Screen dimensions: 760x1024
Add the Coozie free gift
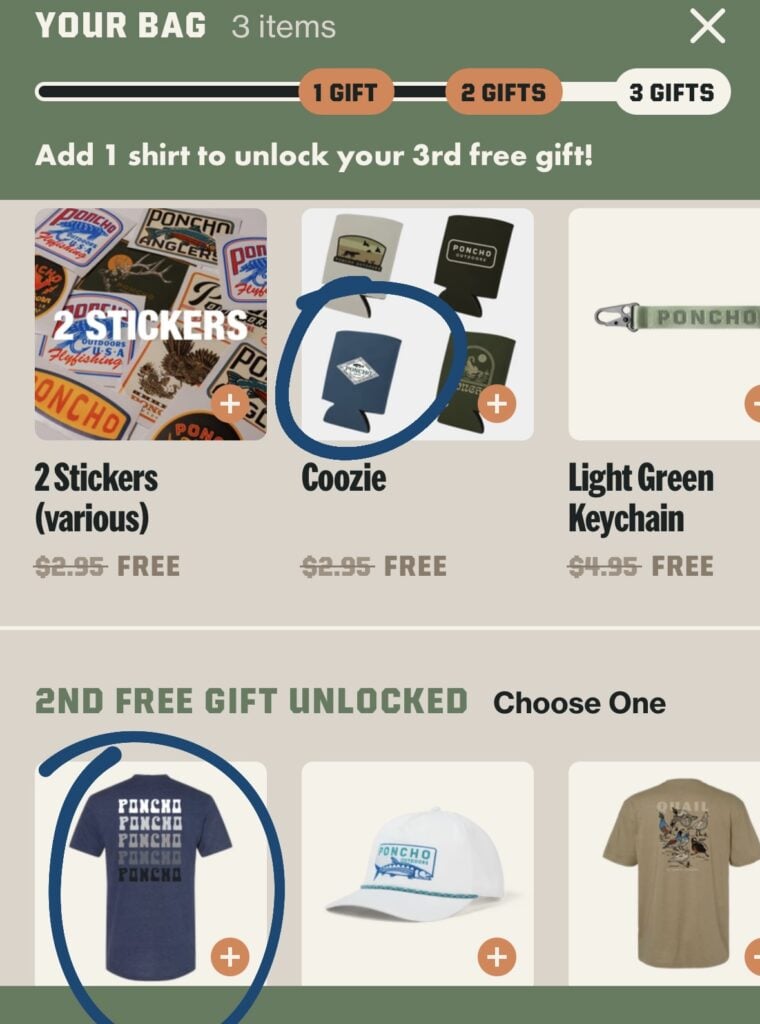pos(497,404)
